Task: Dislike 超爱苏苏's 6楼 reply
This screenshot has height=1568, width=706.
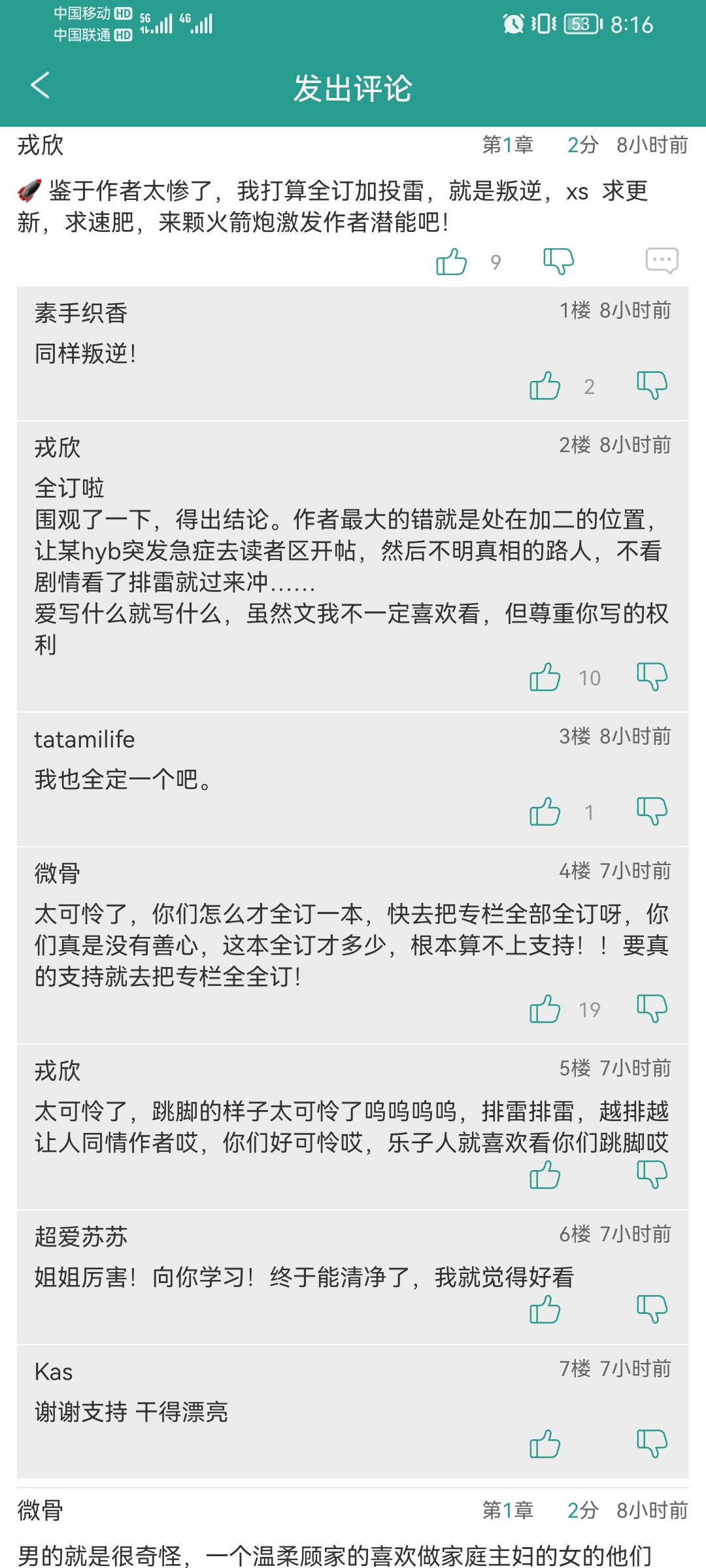Action: coord(652,1309)
